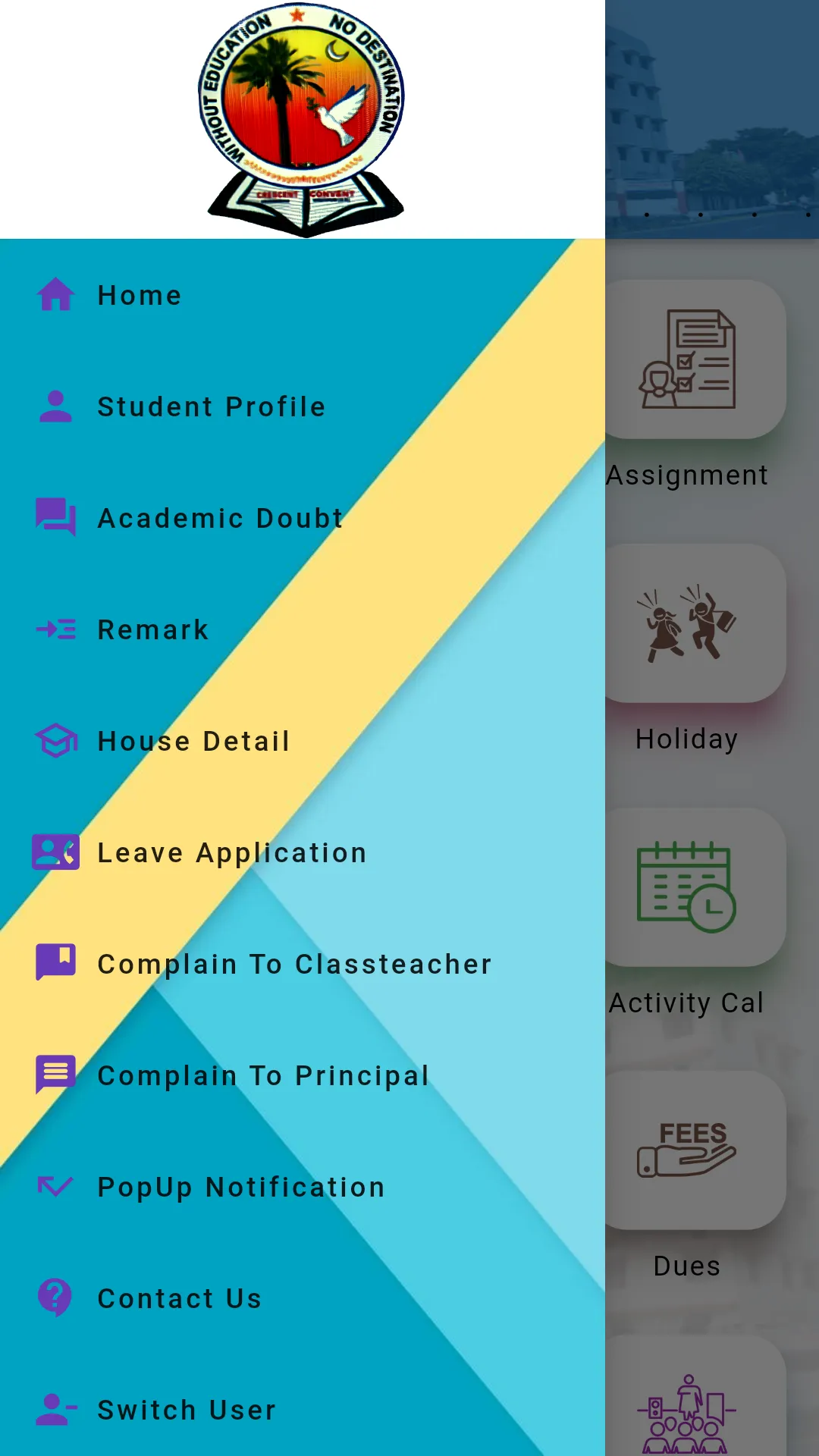Screen dimensions: 819x1456
Task: Open Contact Us
Action: click(x=303, y=1298)
